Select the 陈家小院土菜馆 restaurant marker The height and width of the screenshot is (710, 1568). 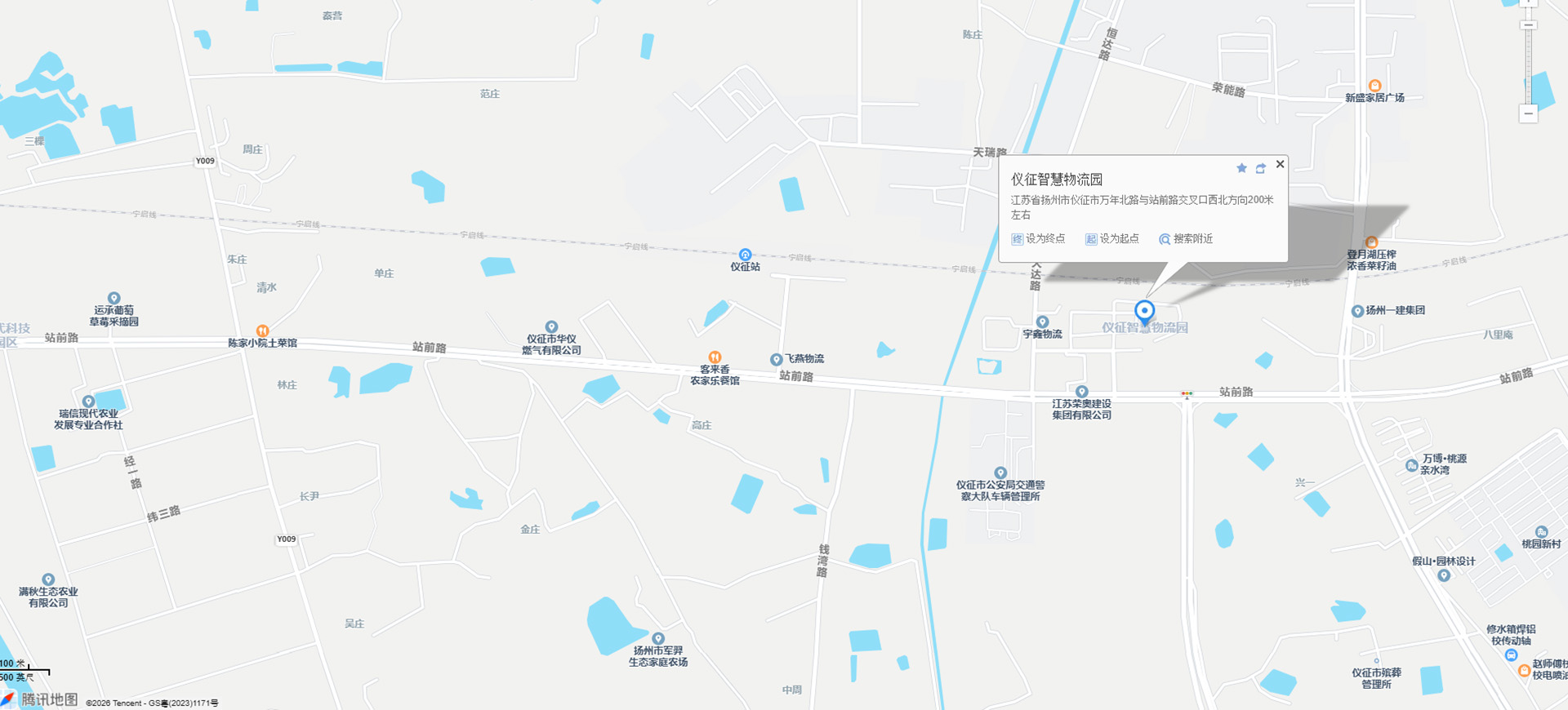point(262,331)
